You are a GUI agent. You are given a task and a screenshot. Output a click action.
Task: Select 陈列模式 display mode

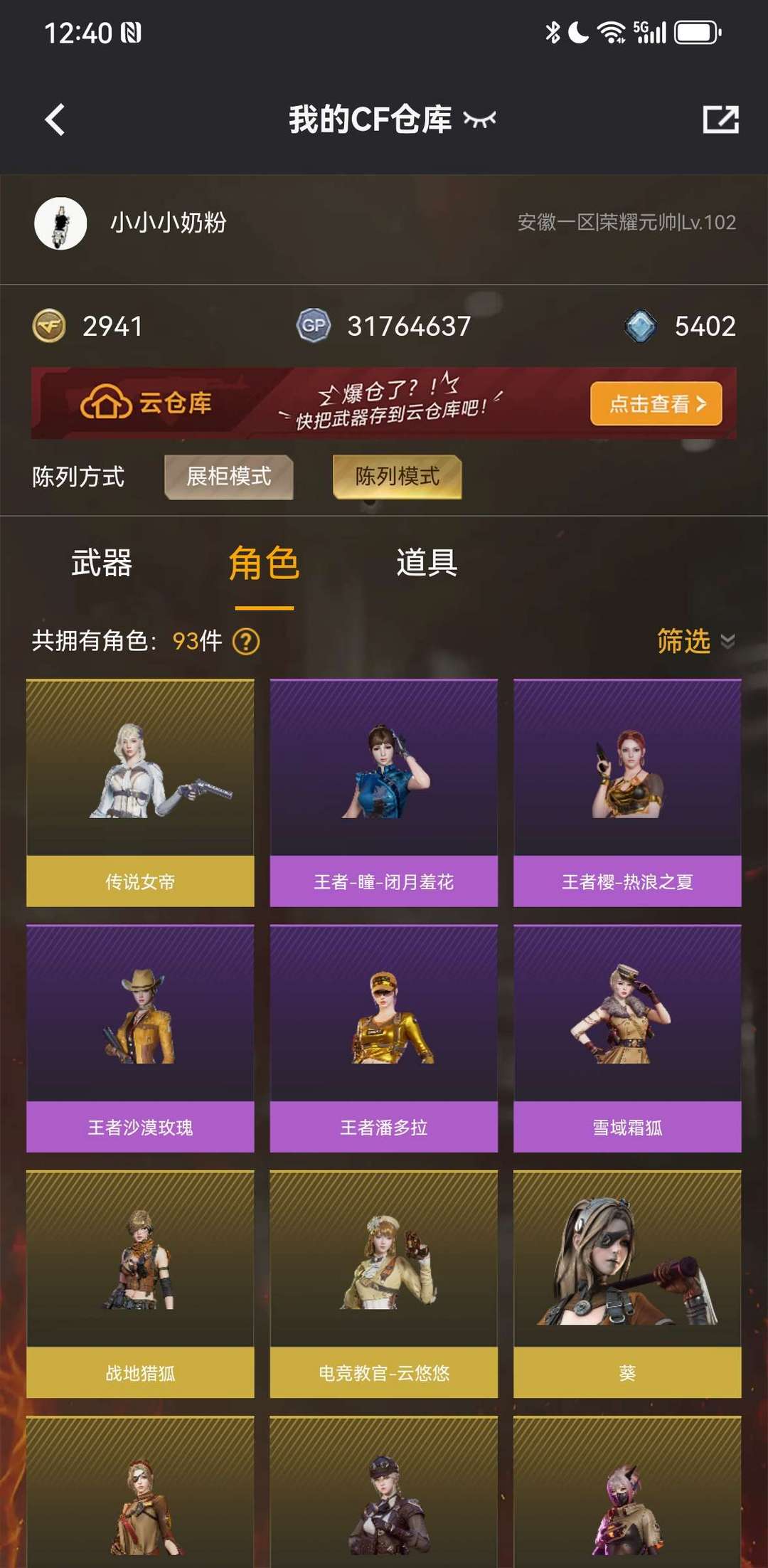[397, 477]
